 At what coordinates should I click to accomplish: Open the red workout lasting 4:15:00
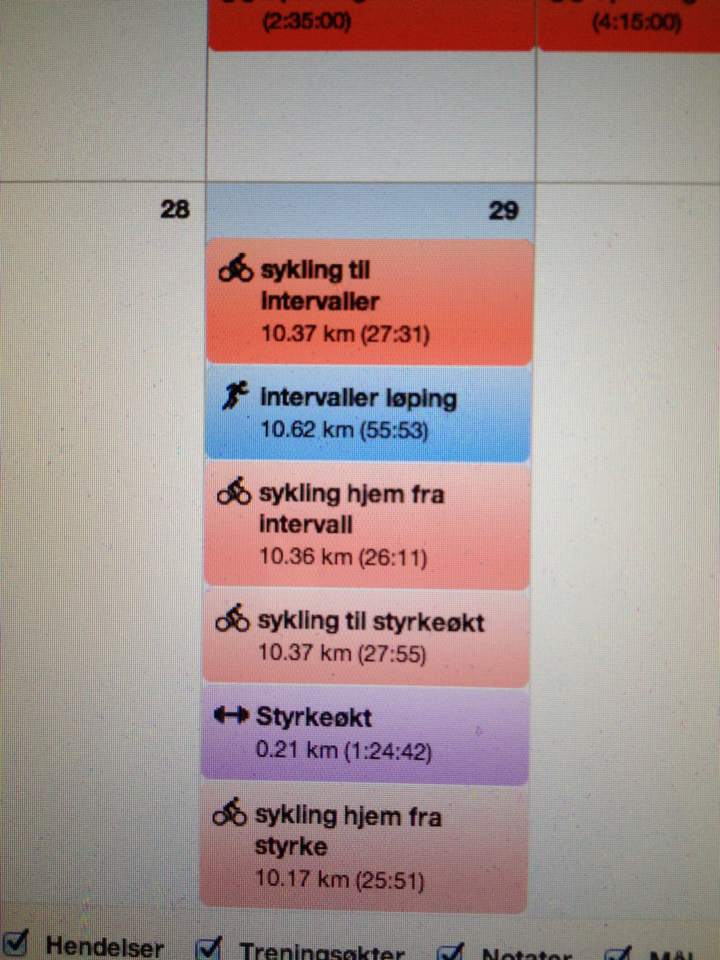click(x=628, y=24)
